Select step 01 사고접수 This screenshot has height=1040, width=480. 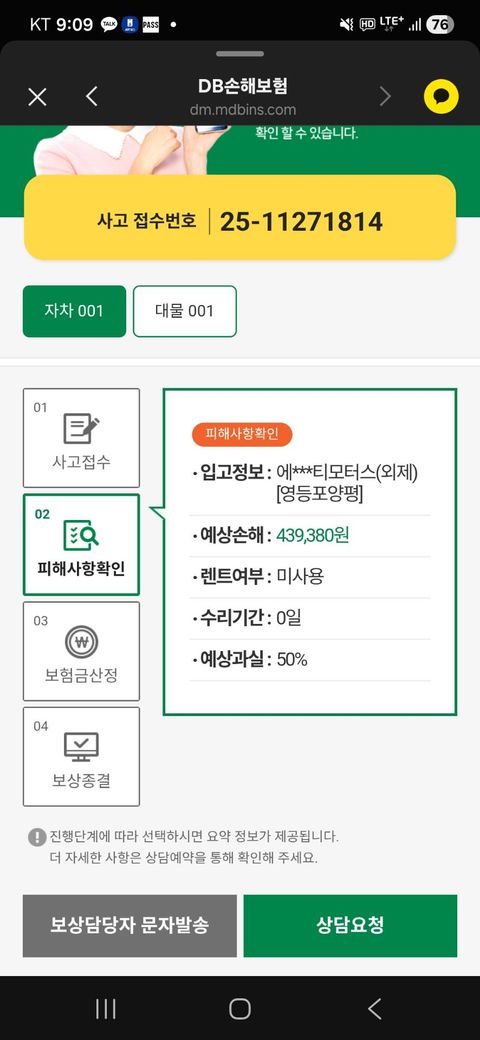(x=82, y=438)
